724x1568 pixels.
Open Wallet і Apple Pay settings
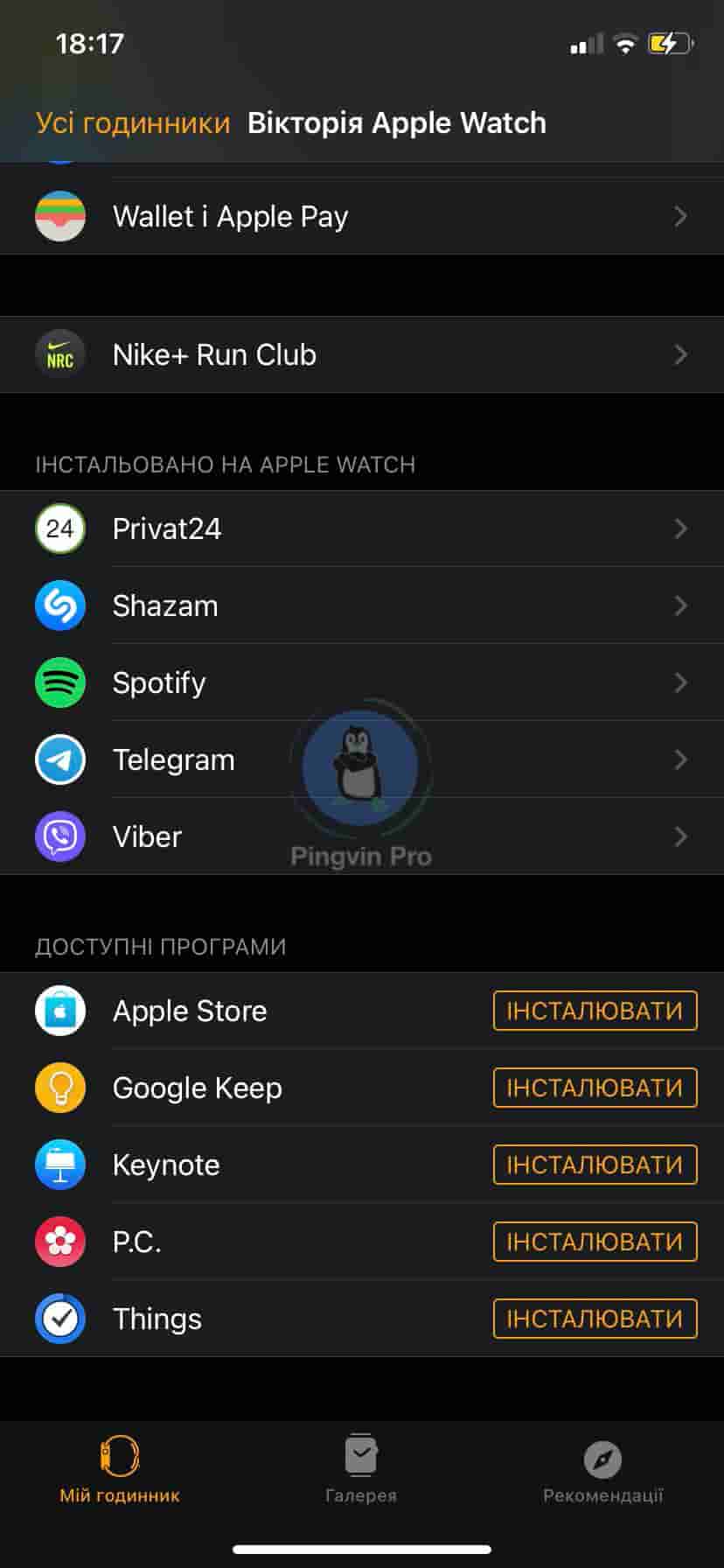click(x=362, y=216)
